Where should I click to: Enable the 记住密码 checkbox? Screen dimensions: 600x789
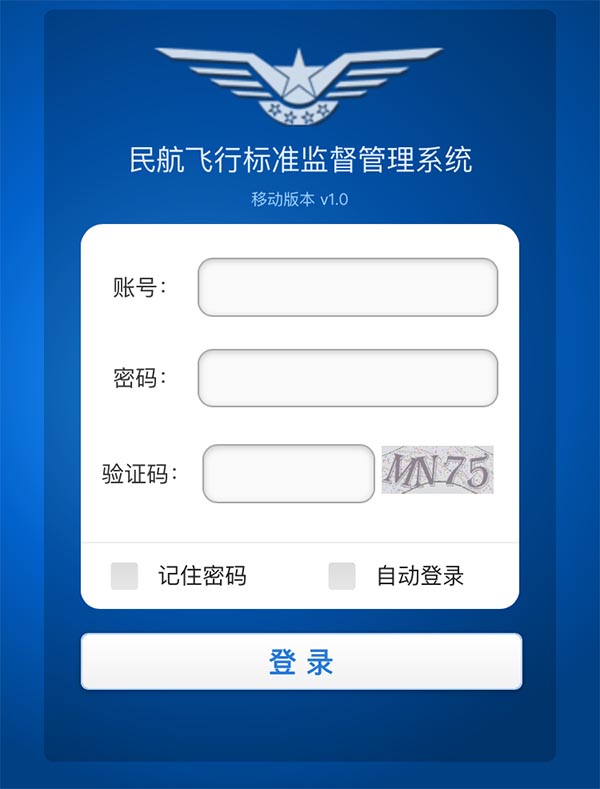point(124,576)
